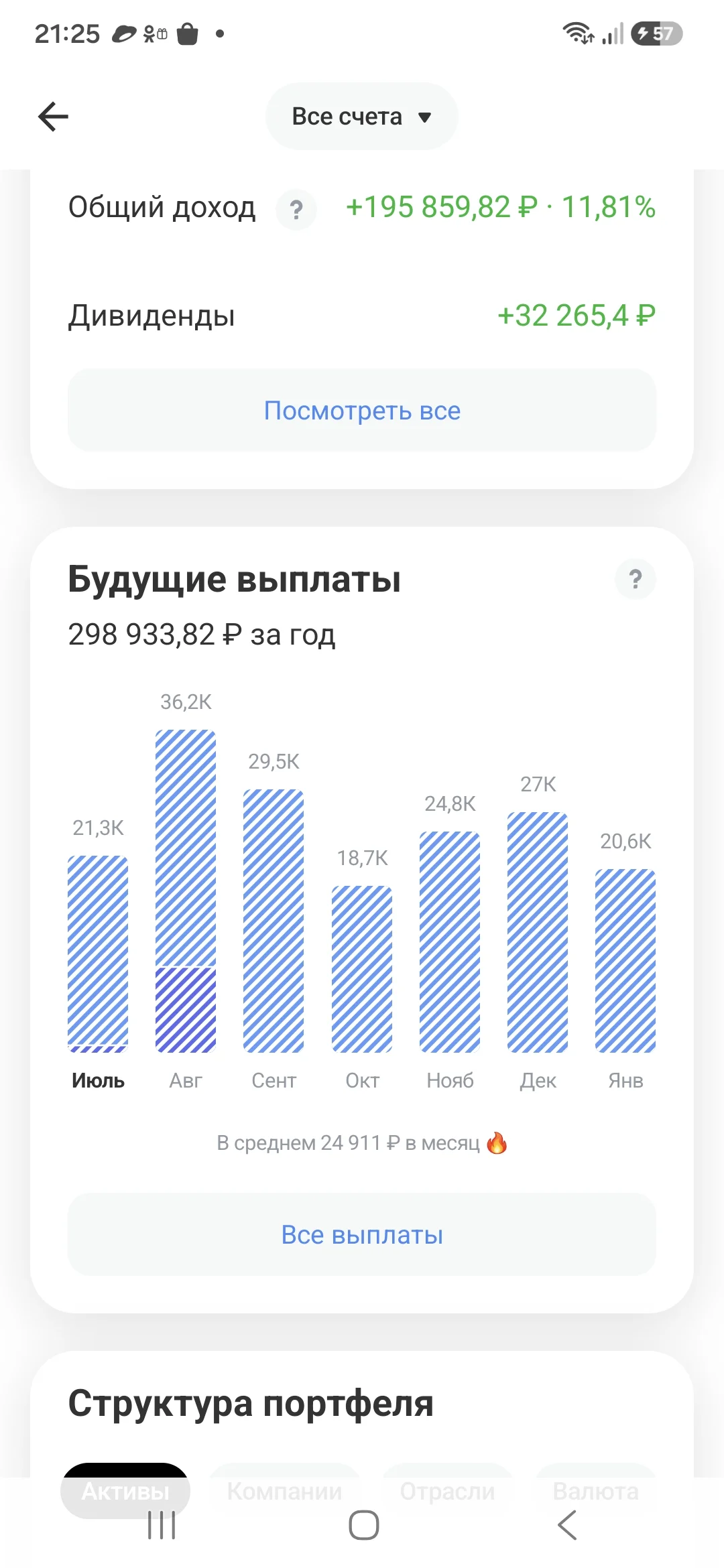
Task: Tap the system home button
Action: (363, 1525)
